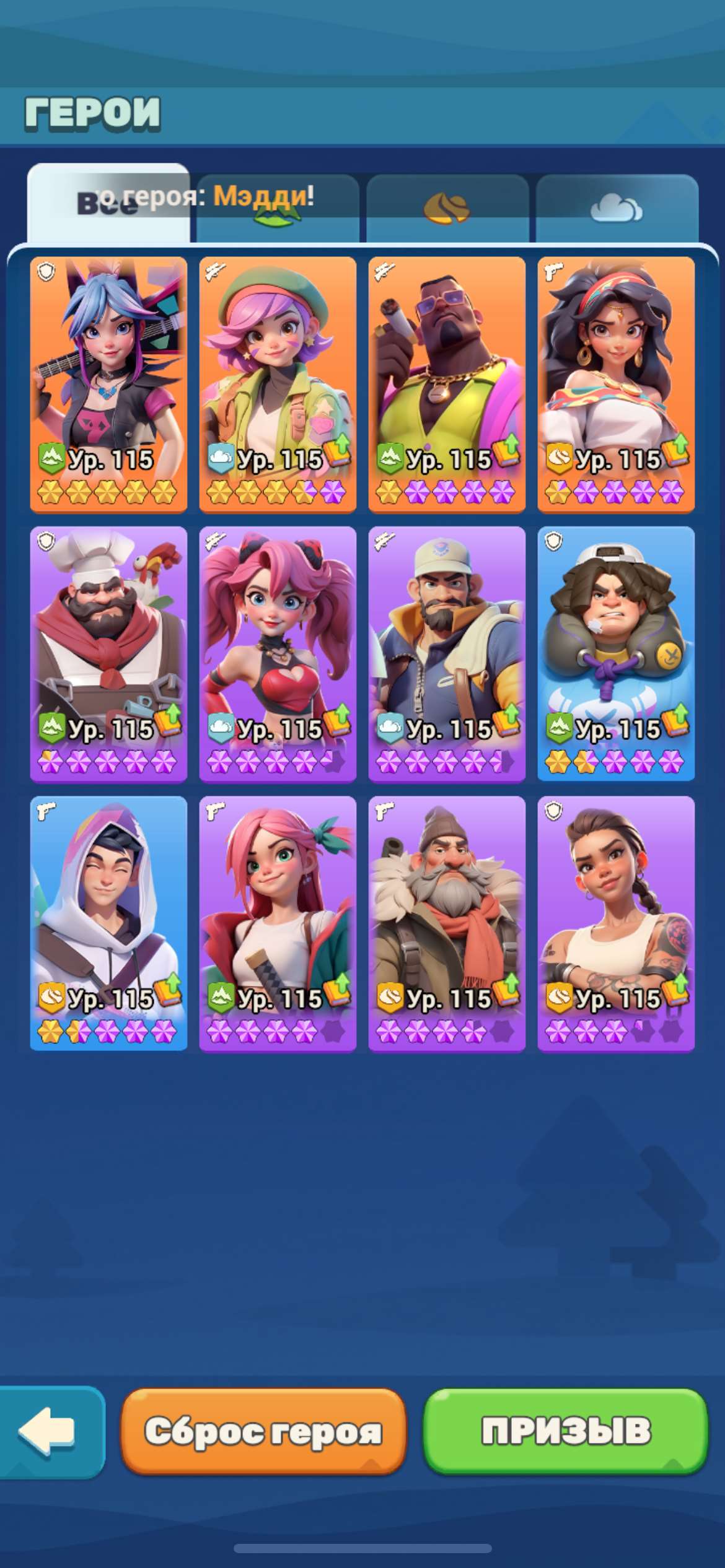The height and width of the screenshot is (1568, 725).
Task: Open the angry man with neck pillow card
Action: (616, 653)
